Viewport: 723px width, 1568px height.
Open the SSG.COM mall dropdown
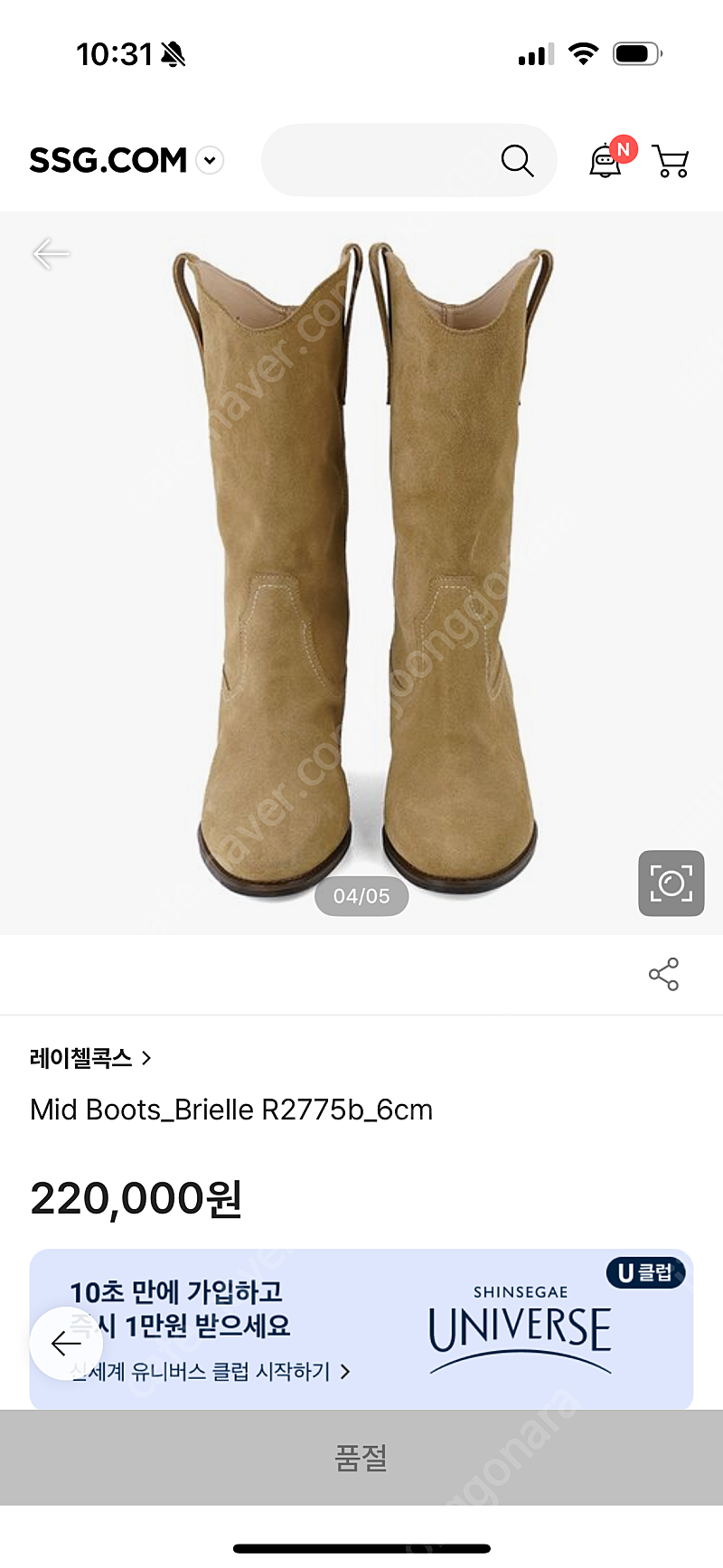tap(210, 161)
